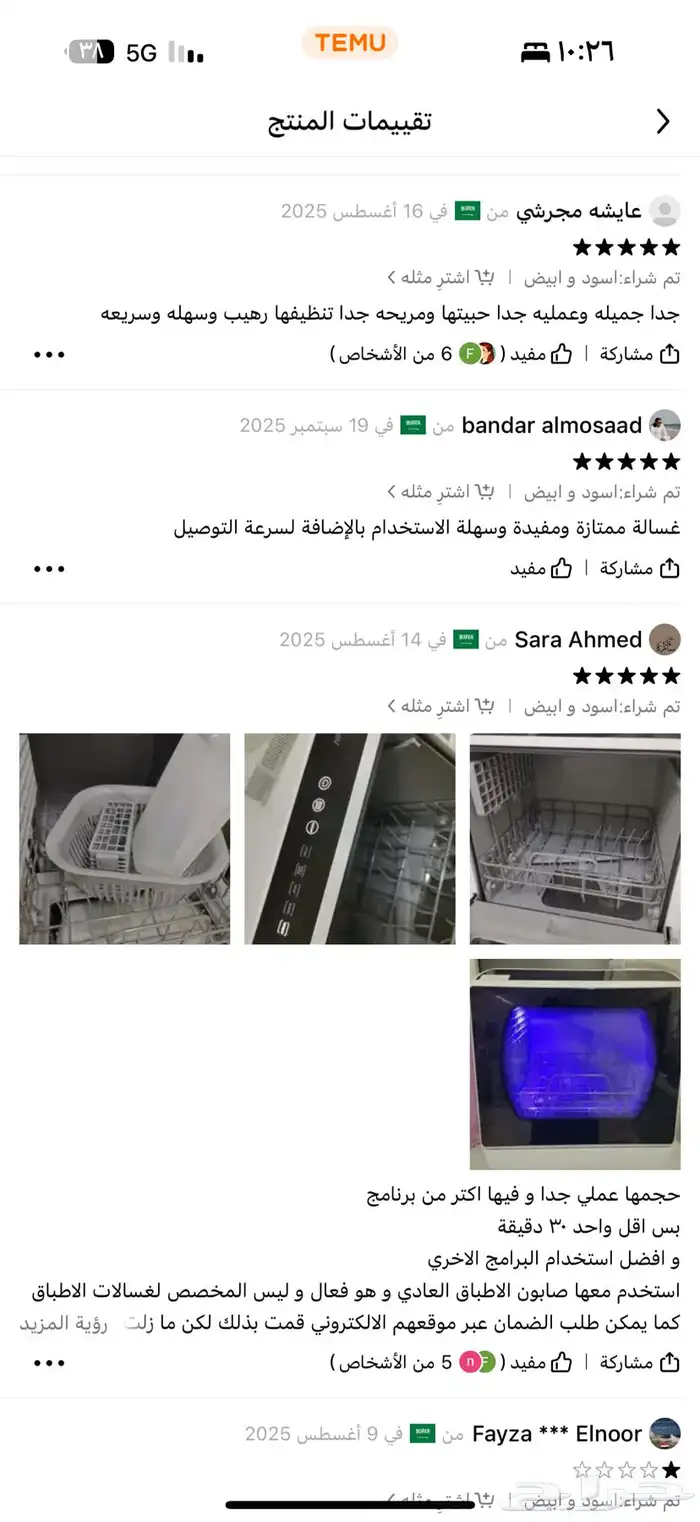Expand Sara Ahmed's review with رؤية المزيد
This screenshot has width=700, height=1522.
coord(58,1323)
